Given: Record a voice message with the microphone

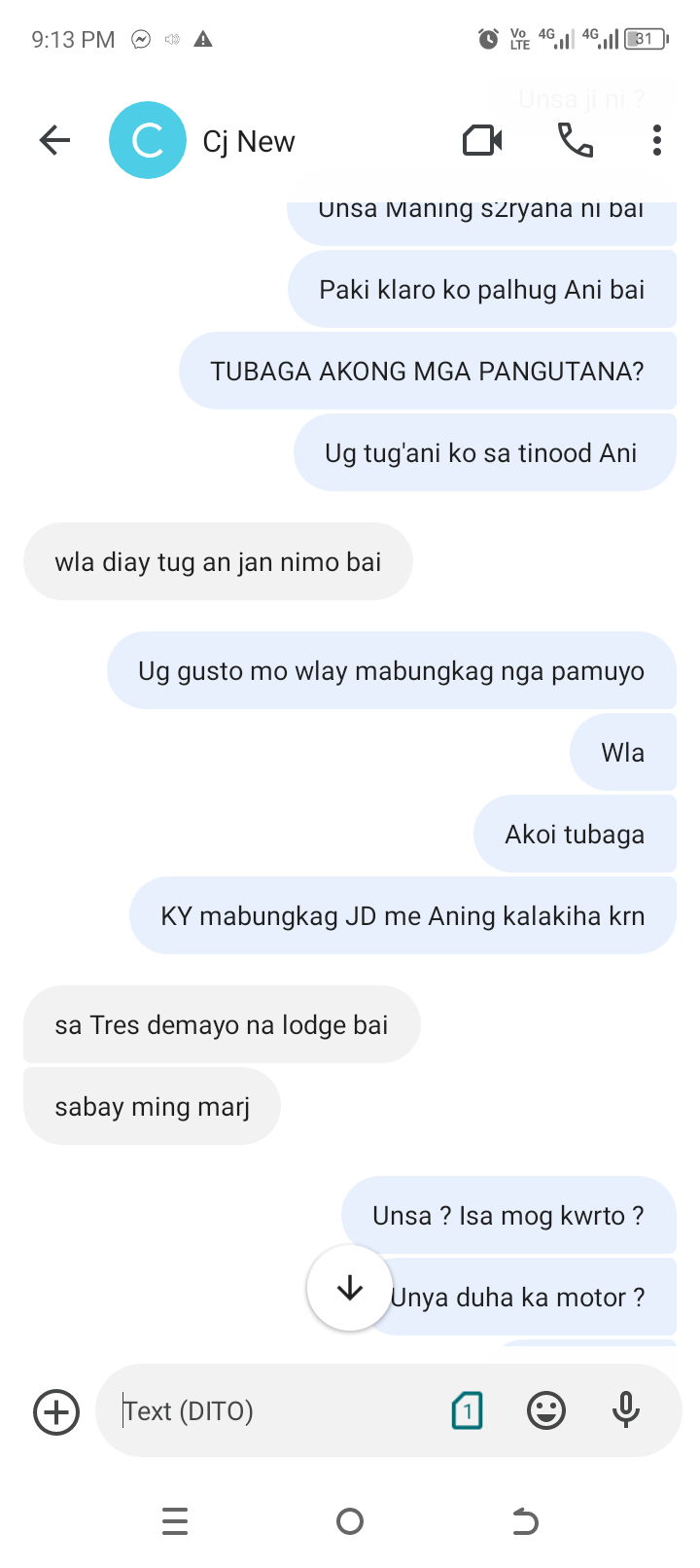Looking at the screenshot, I should (626, 1410).
